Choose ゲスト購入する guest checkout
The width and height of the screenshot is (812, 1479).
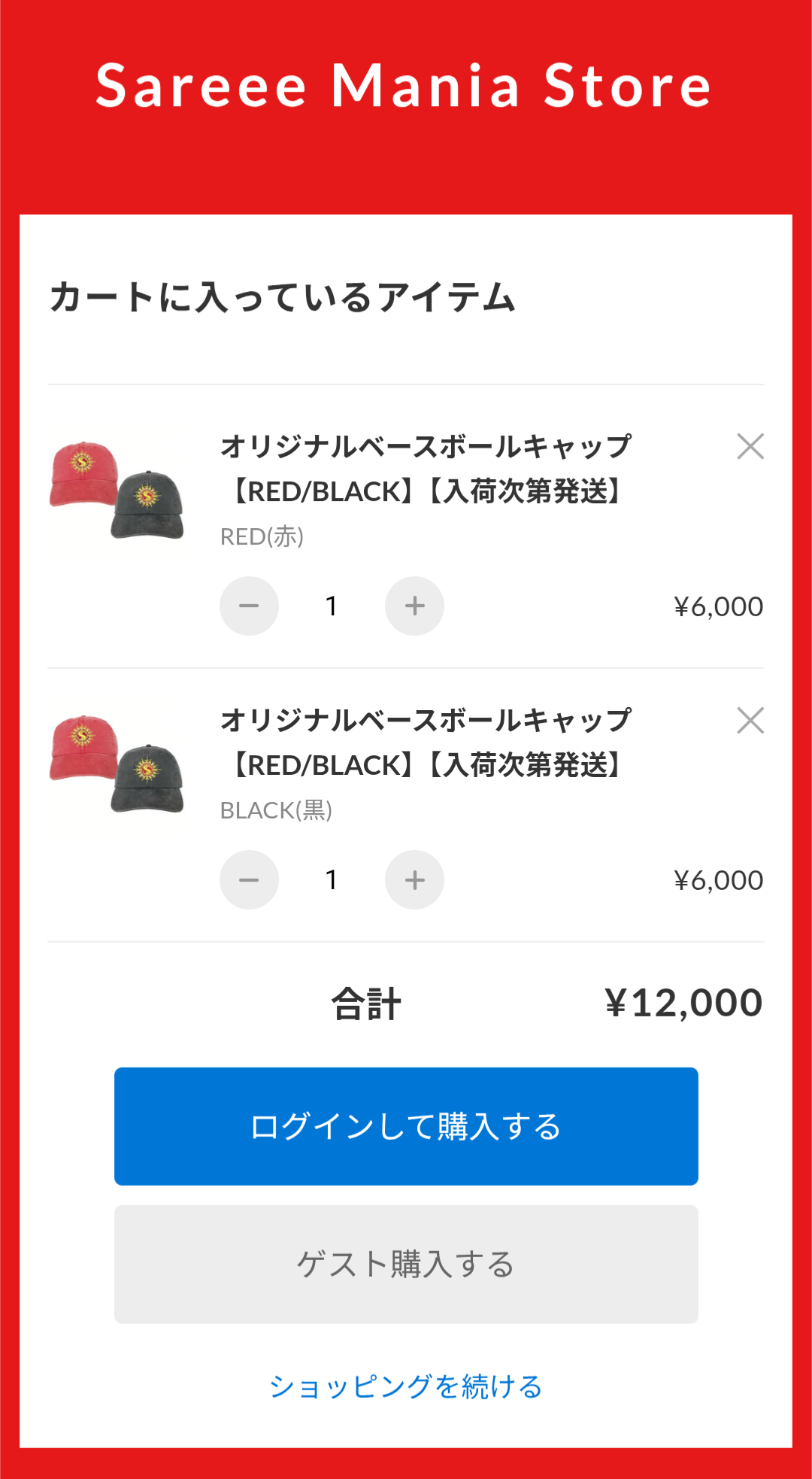coord(406,1264)
